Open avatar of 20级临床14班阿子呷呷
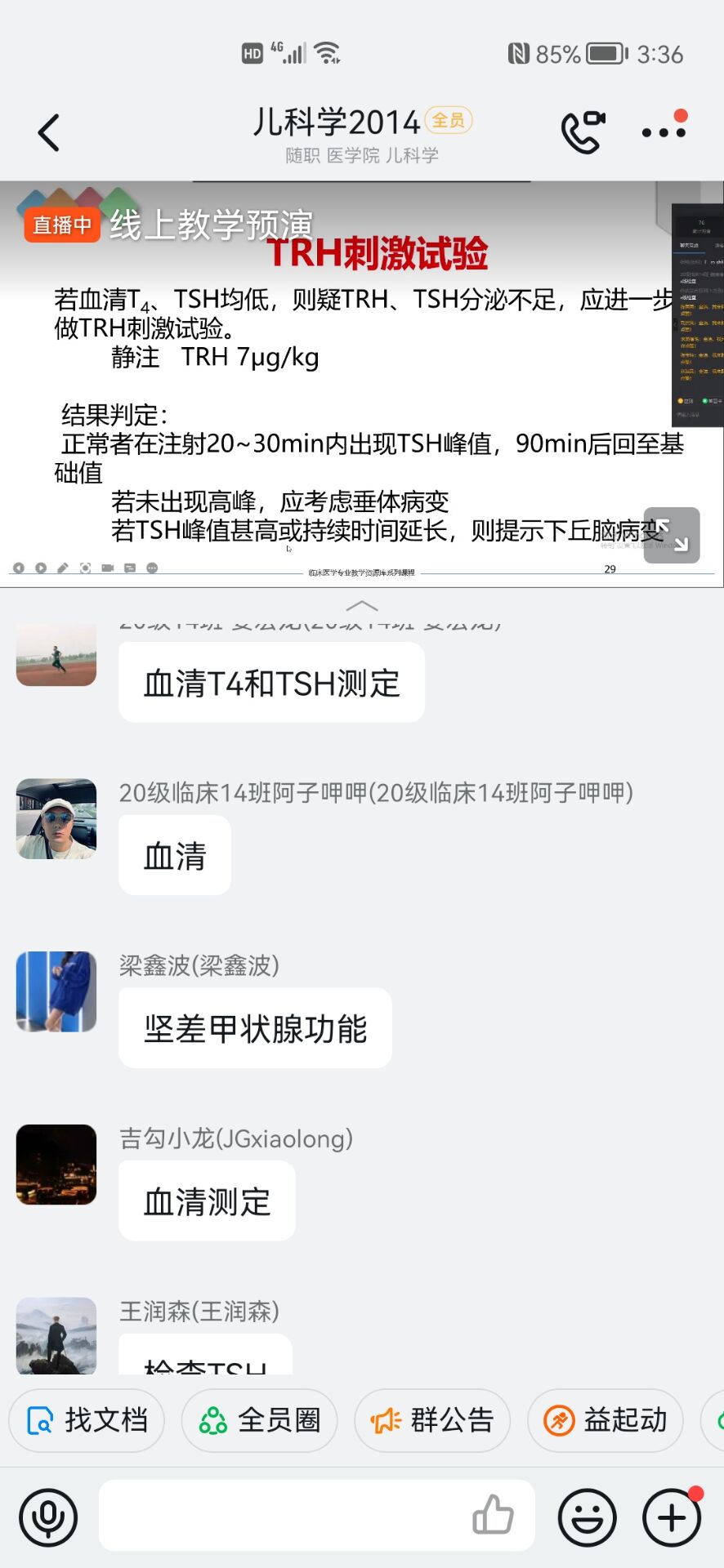Screen dimensions: 724x1568 [x=56, y=818]
